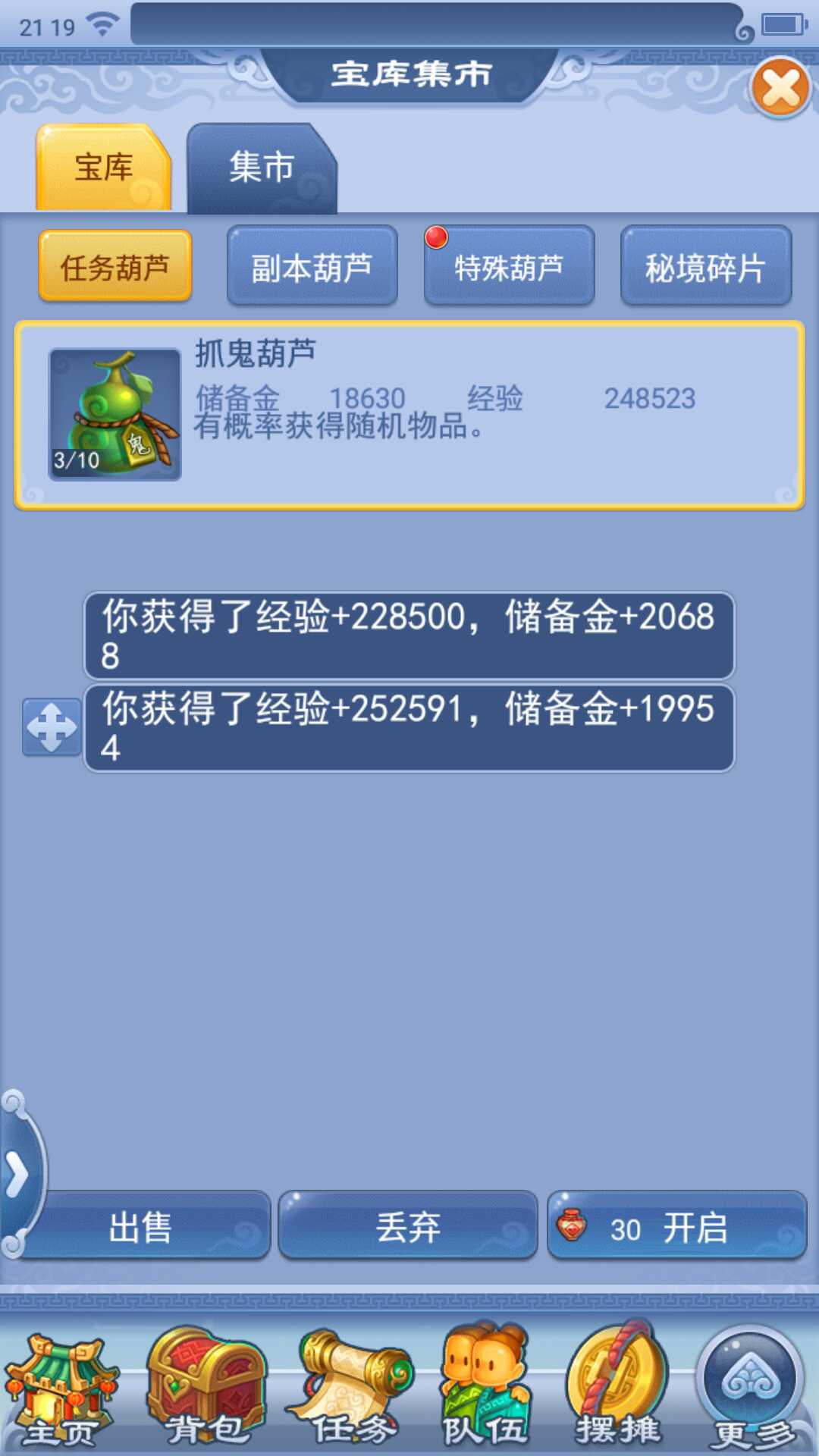Show the 任务葫芦 category
Viewport: 819px width, 1456px height.
coord(115,267)
